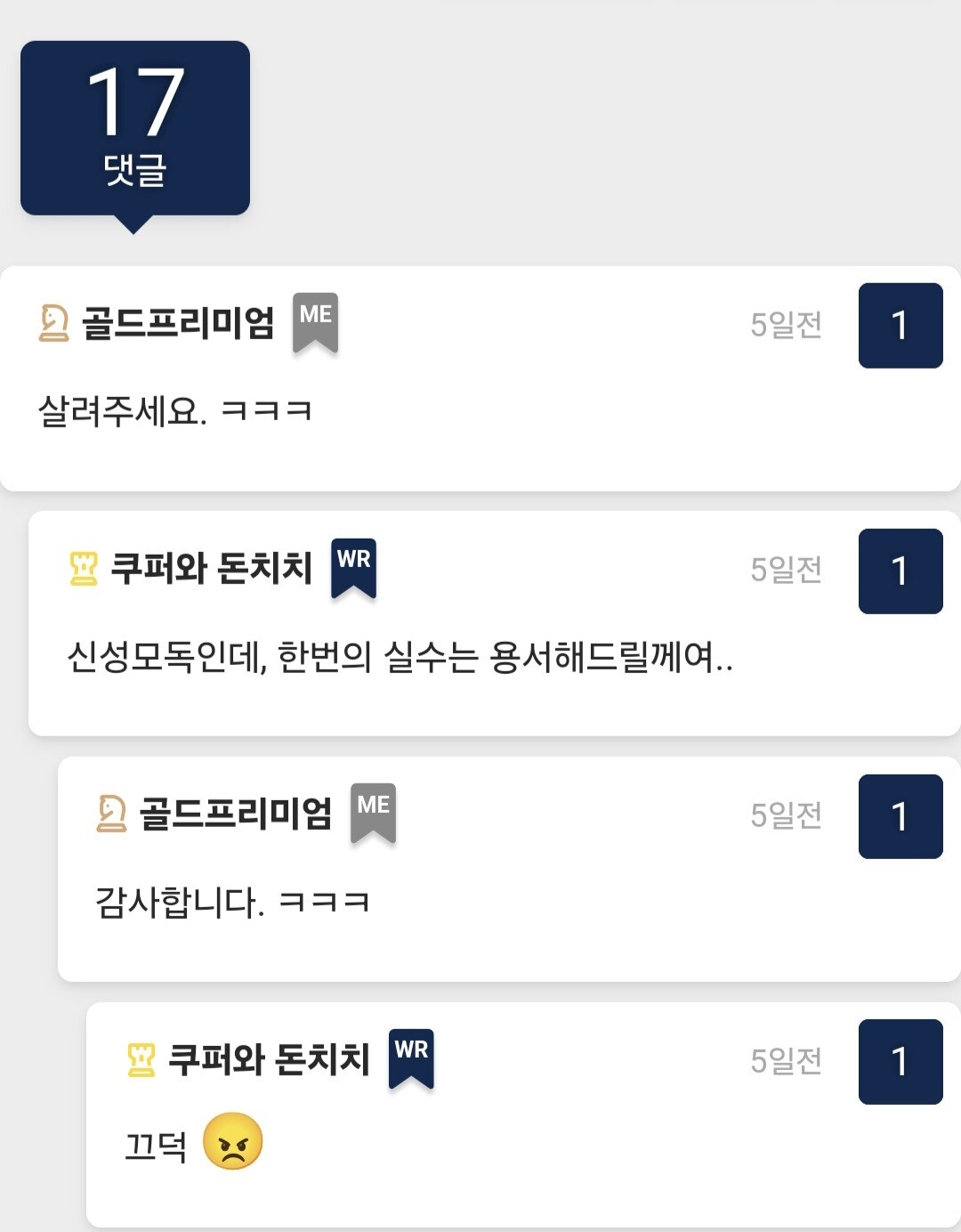This screenshot has height=1232, width=961.
Task: Tap the vote button on the 신성모독인데 comment
Action: (x=900, y=571)
